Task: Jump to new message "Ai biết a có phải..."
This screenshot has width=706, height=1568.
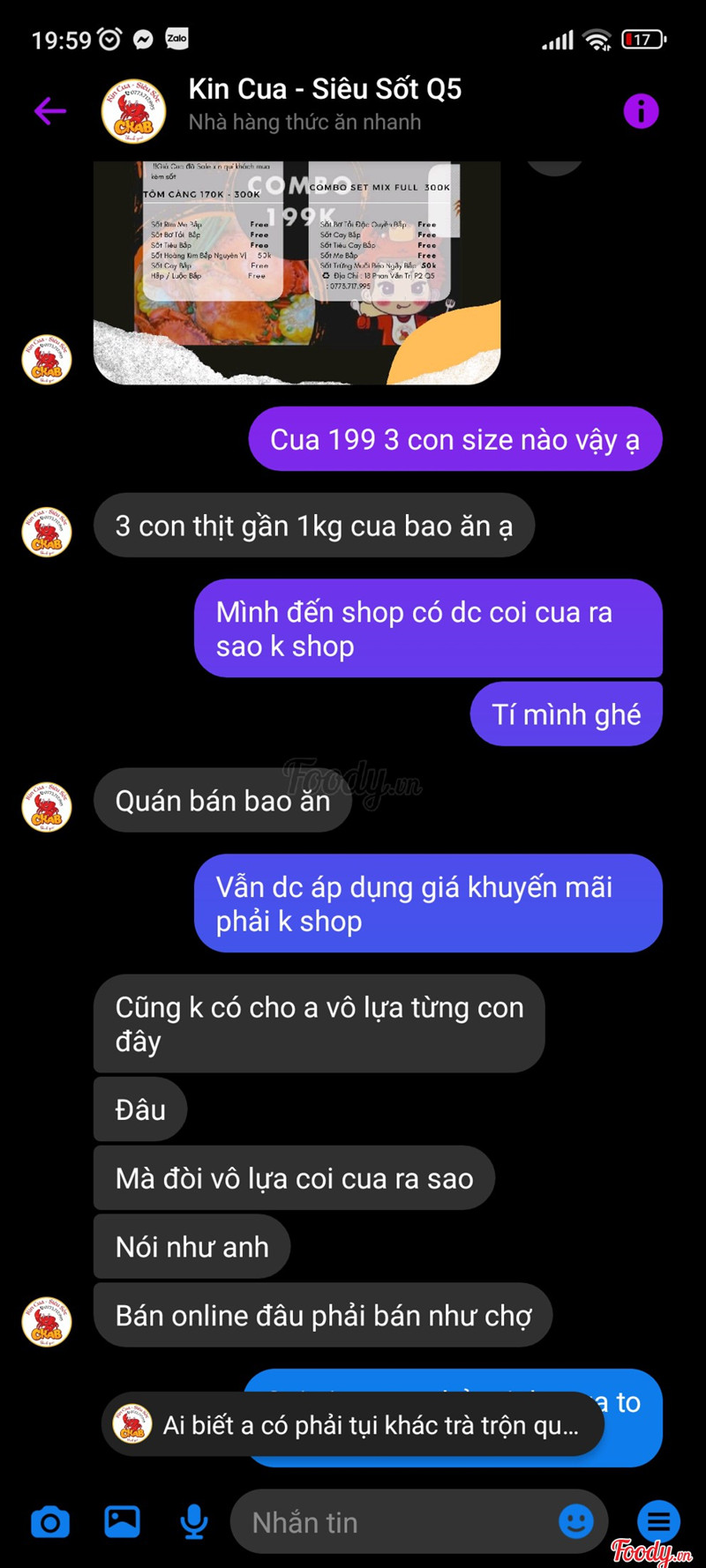Action: (353, 1425)
